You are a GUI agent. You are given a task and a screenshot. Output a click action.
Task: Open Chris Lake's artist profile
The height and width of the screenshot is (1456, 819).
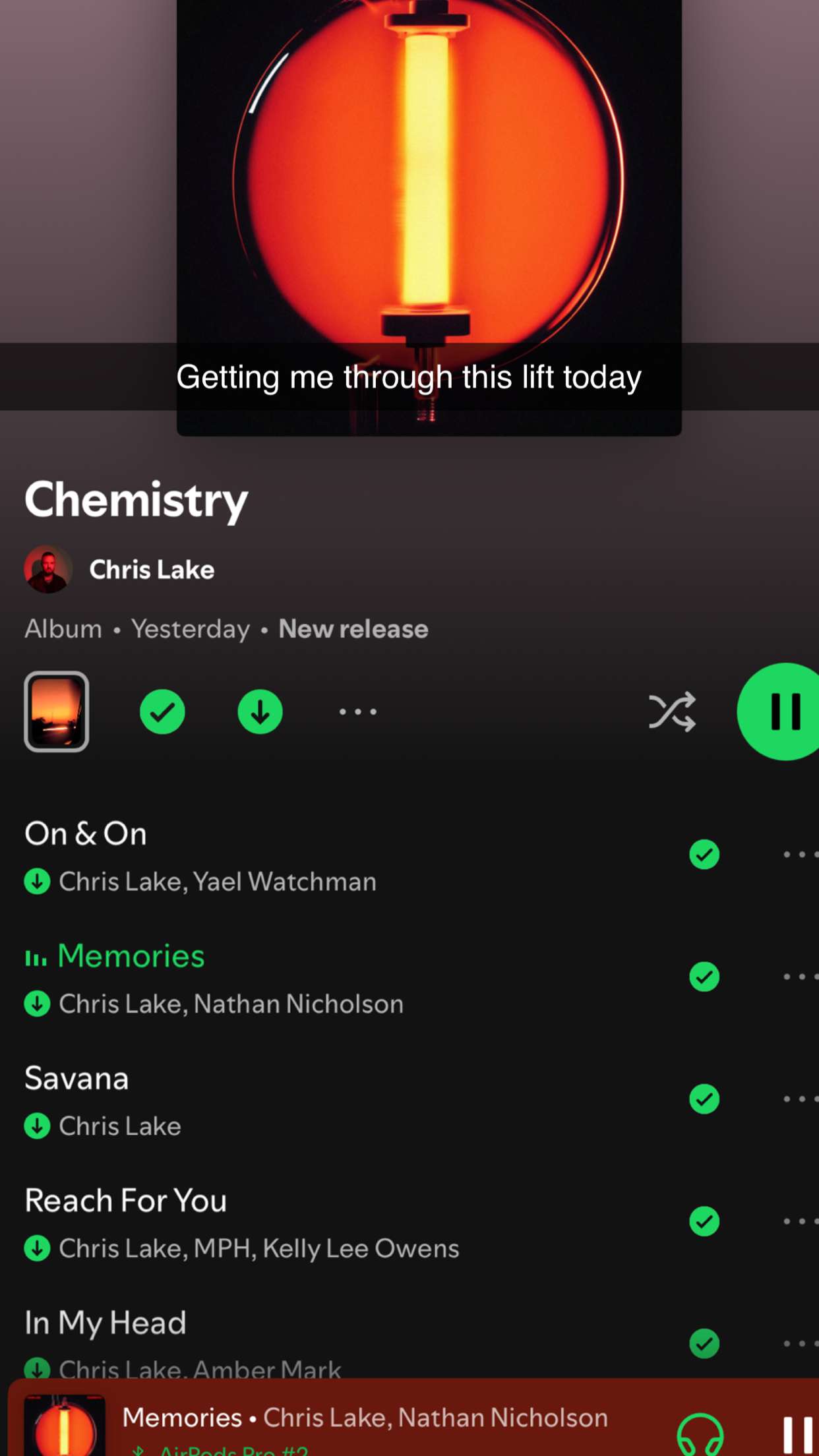click(x=151, y=570)
